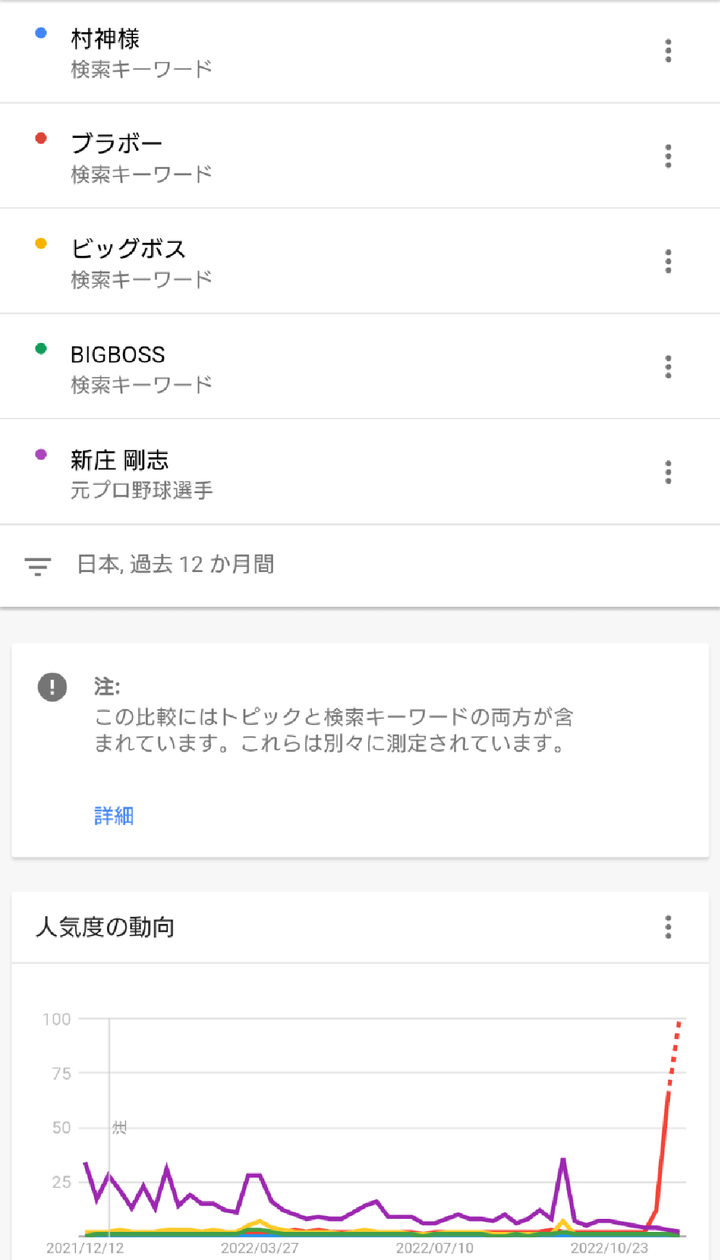
Task: Open options menu for 村神様
Action: point(668,51)
